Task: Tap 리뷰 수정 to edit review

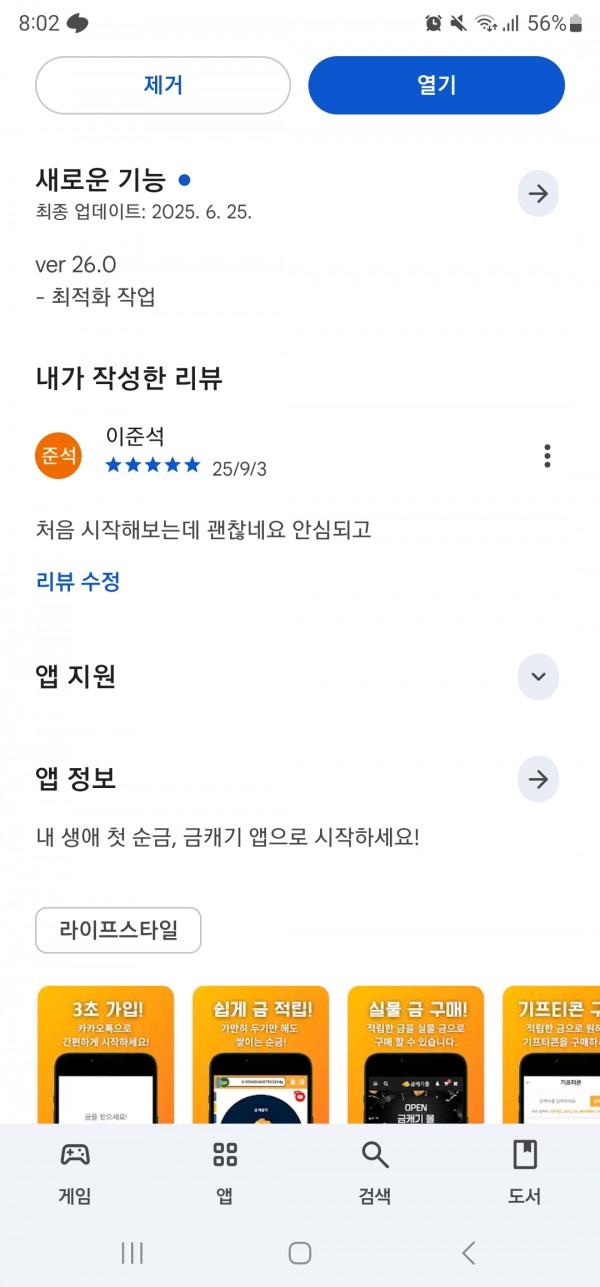Action: [78, 581]
